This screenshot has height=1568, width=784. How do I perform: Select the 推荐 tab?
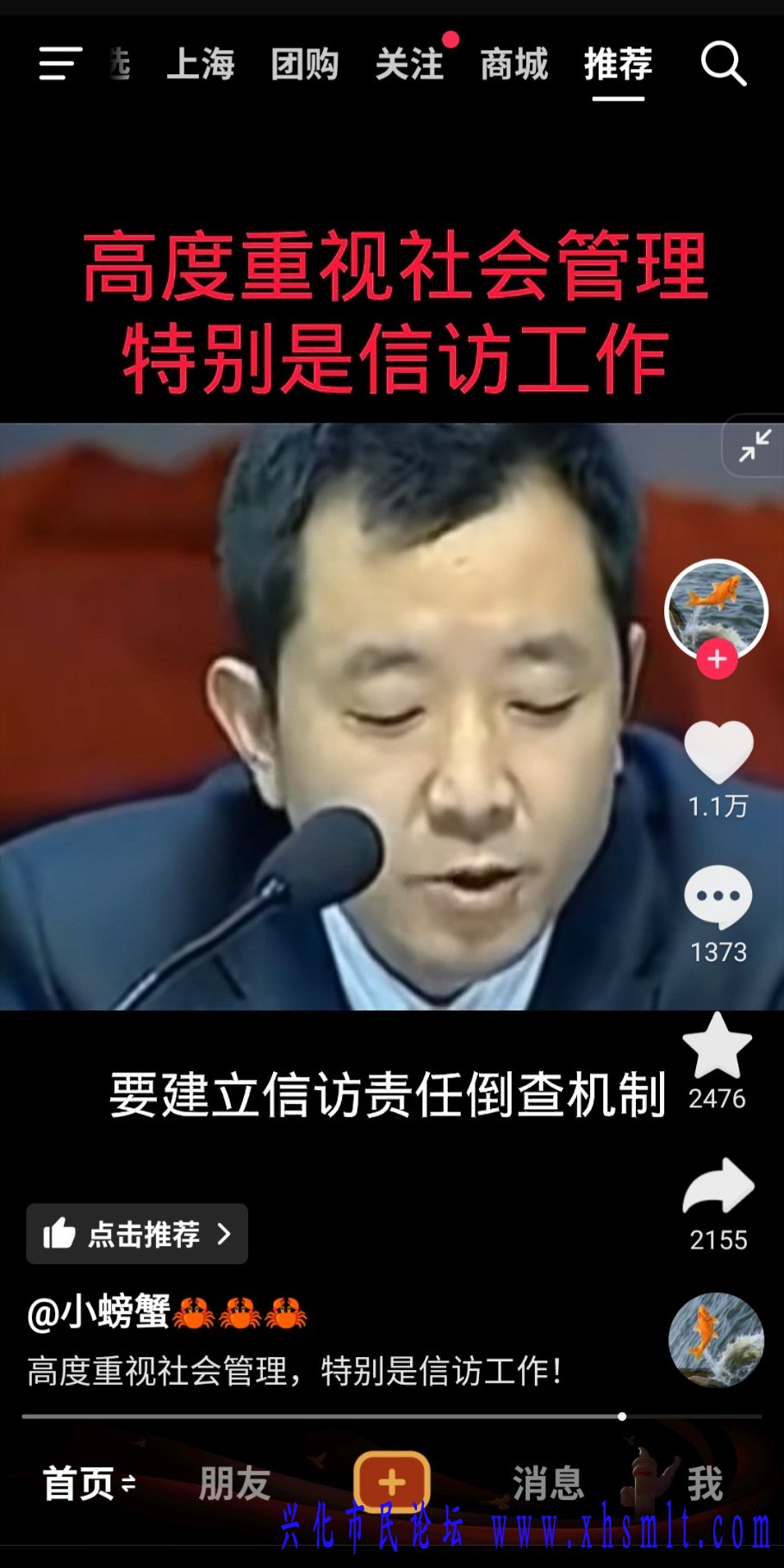coord(618,65)
